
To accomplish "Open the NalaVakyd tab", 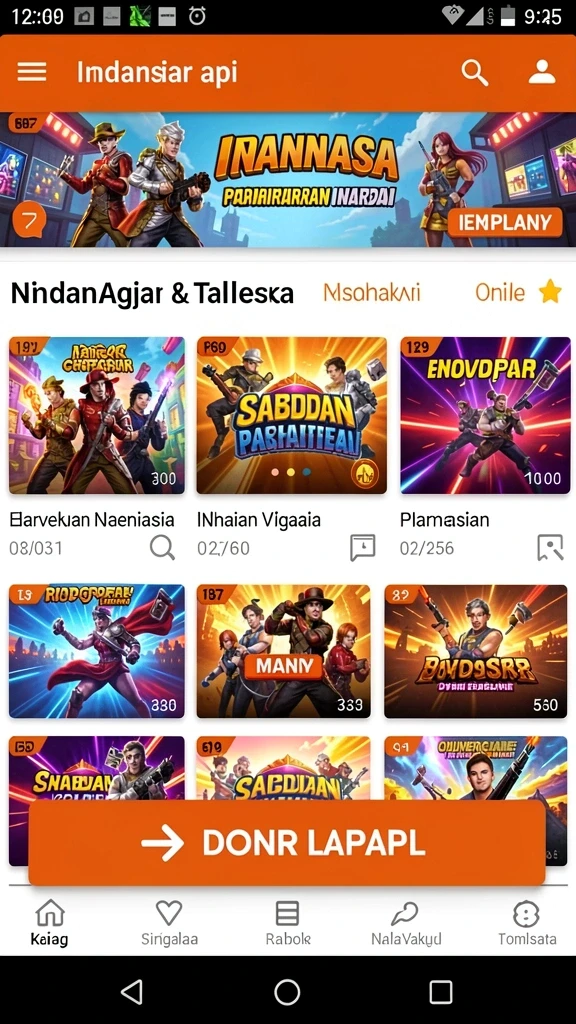I will [x=406, y=923].
